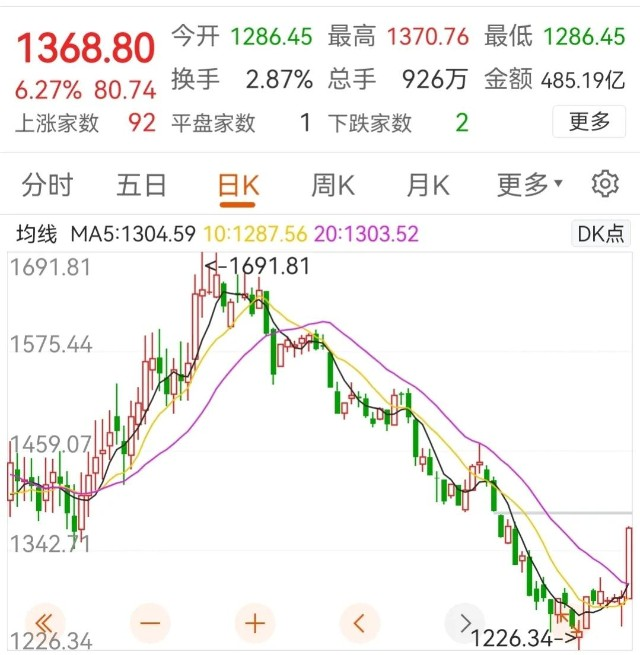640x655 pixels.
Task: Switch to the 分时 chart tab
Action: [47, 185]
